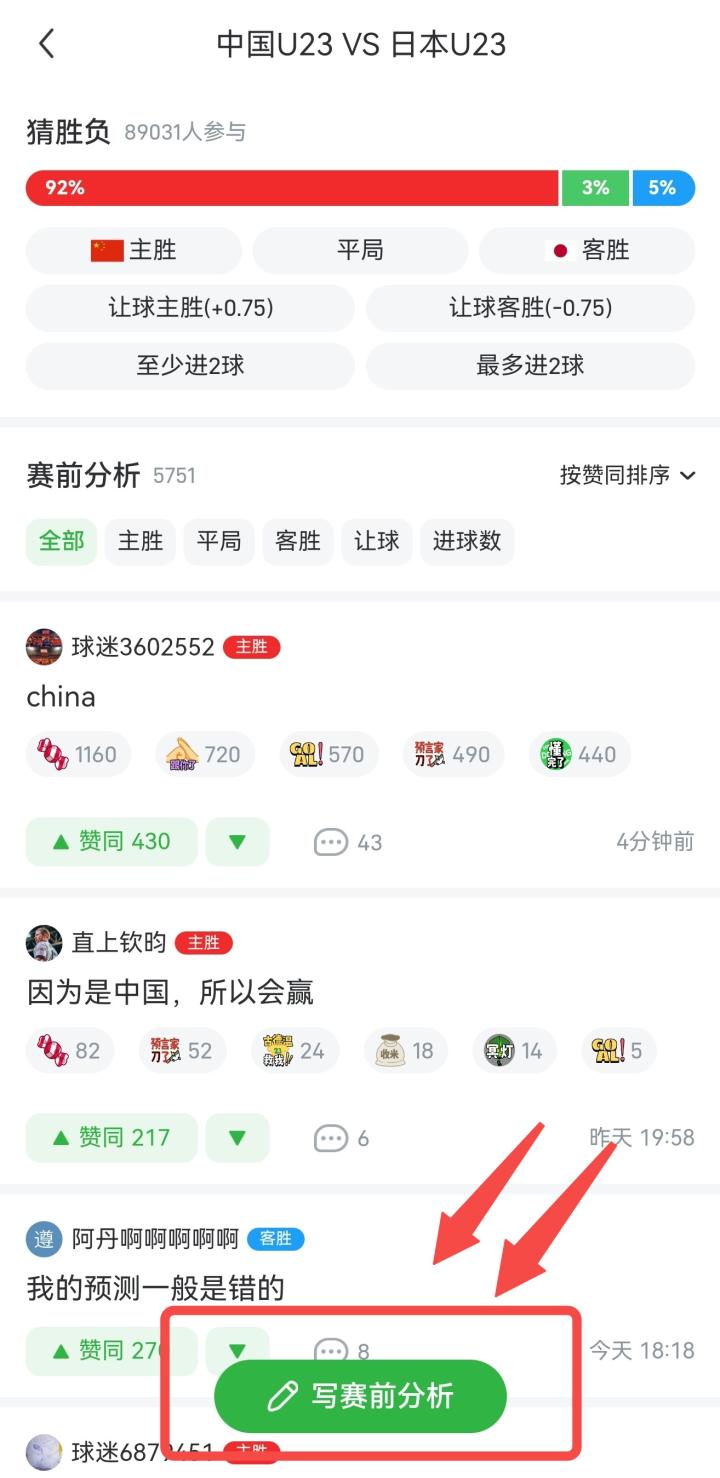Upvote 球迷3602552's china analysis
This screenshot has width=720, height=1478.
[112, 842]
